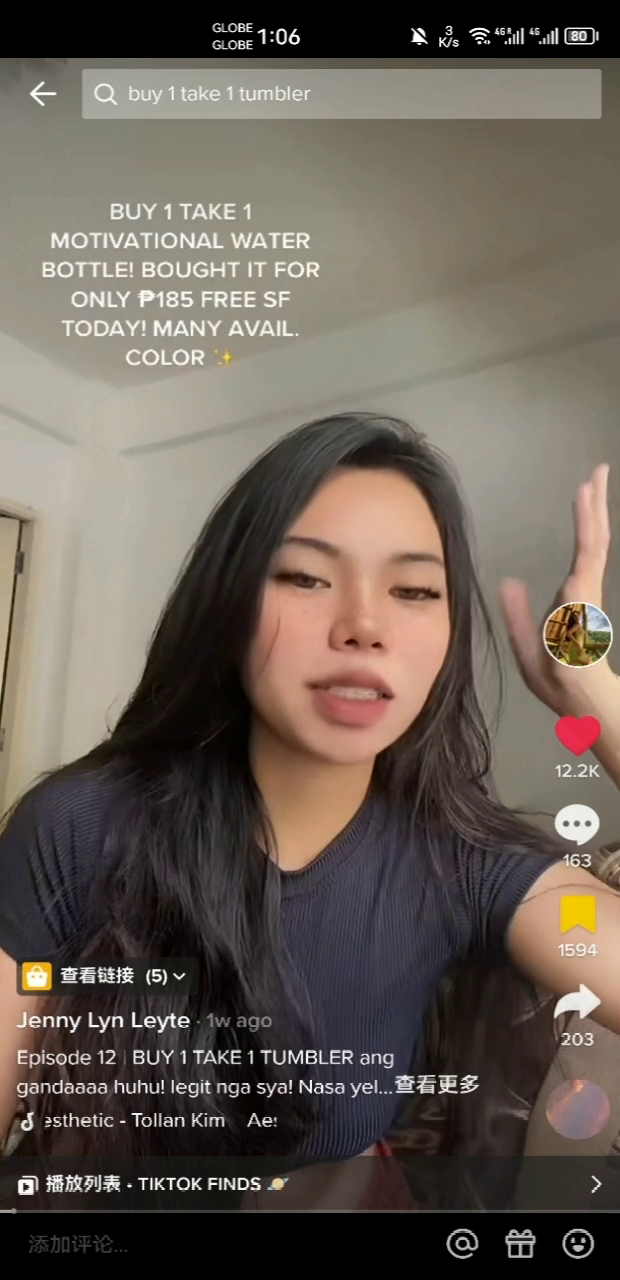Open Jenny Lyn Leyte's profile name
Screen dimensions: 620x1280
click(x=103, y=1021)
